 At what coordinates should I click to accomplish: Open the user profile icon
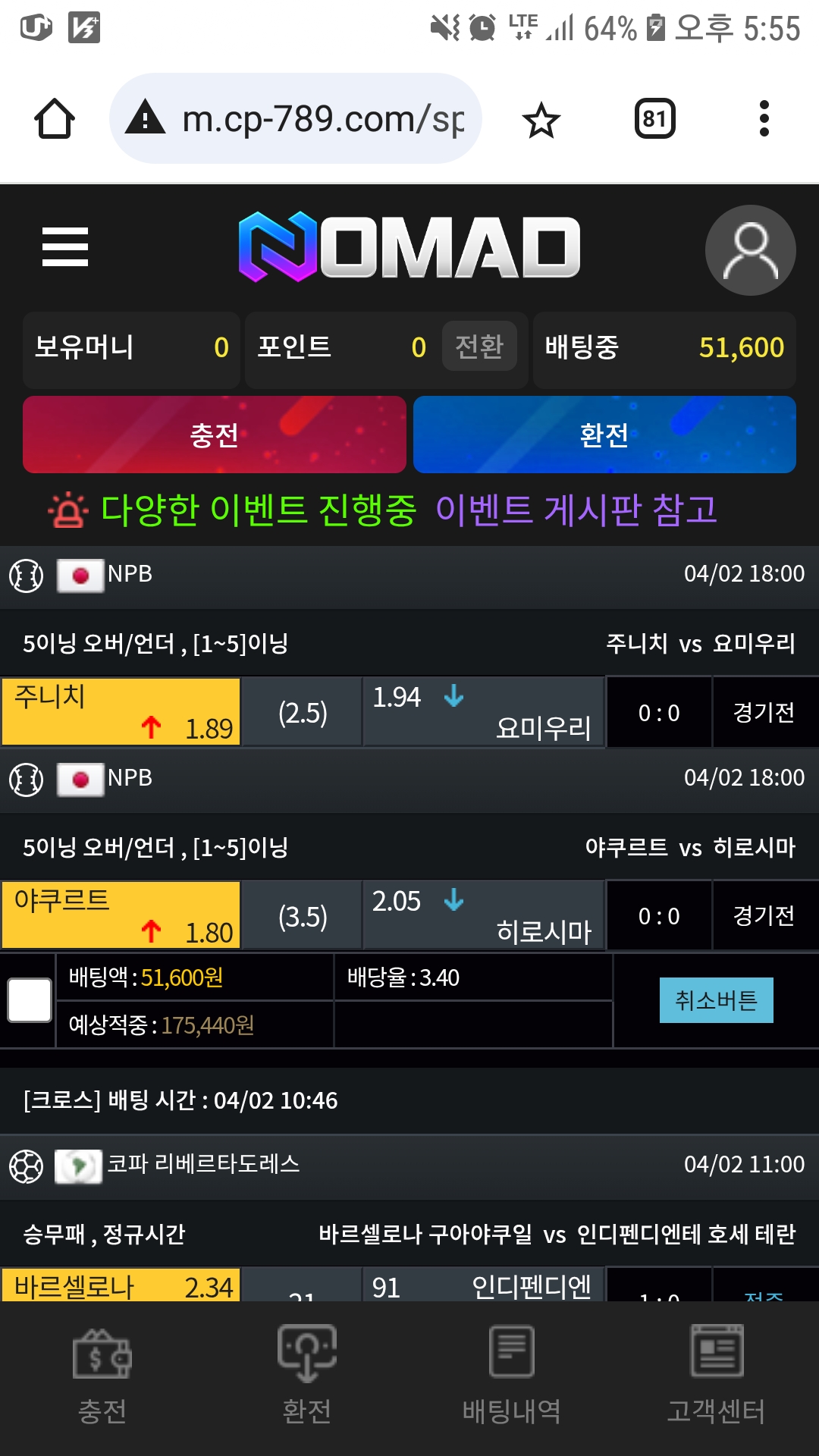[750, 250]
